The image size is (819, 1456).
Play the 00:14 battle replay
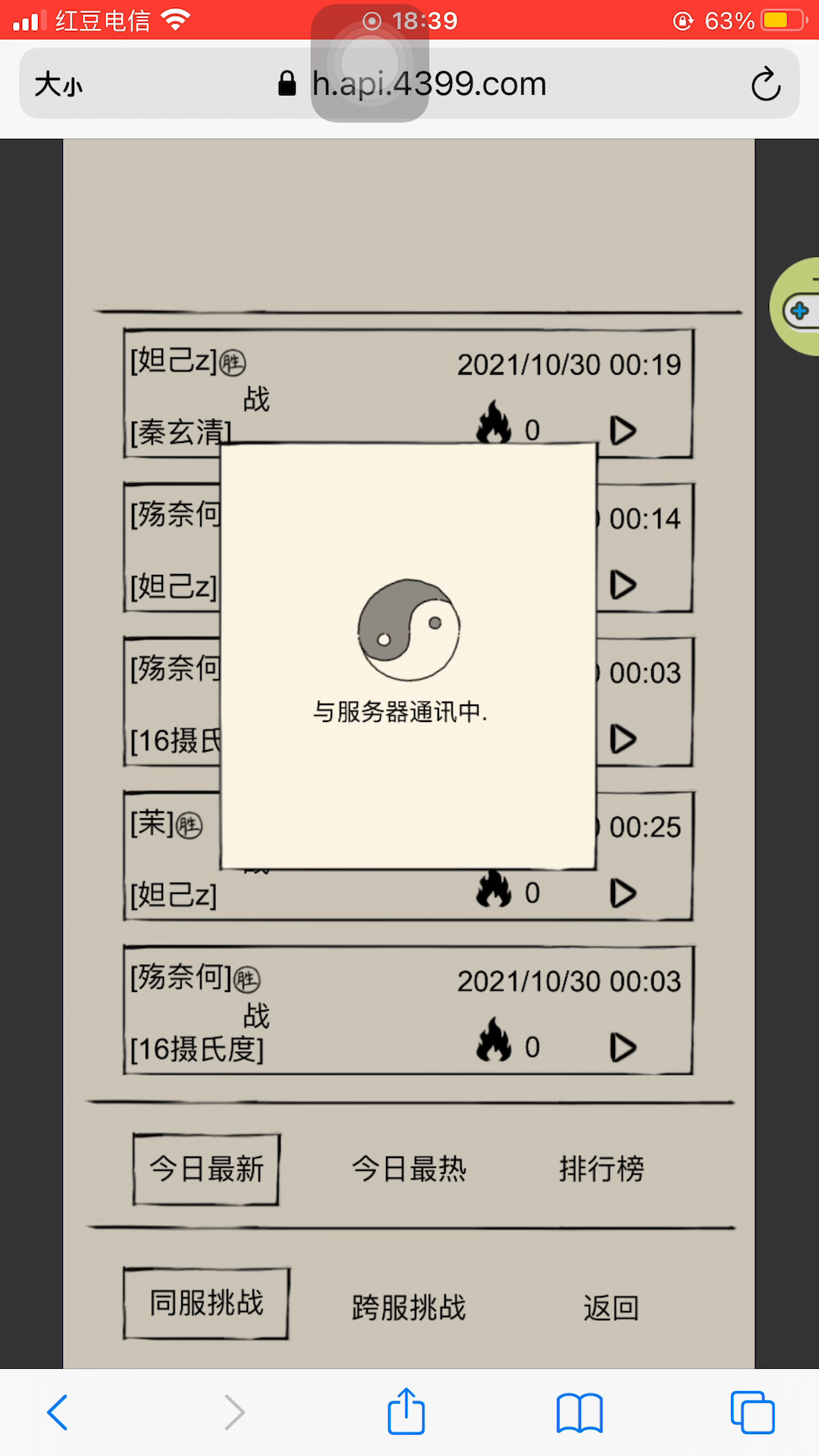tap(623, 584)
